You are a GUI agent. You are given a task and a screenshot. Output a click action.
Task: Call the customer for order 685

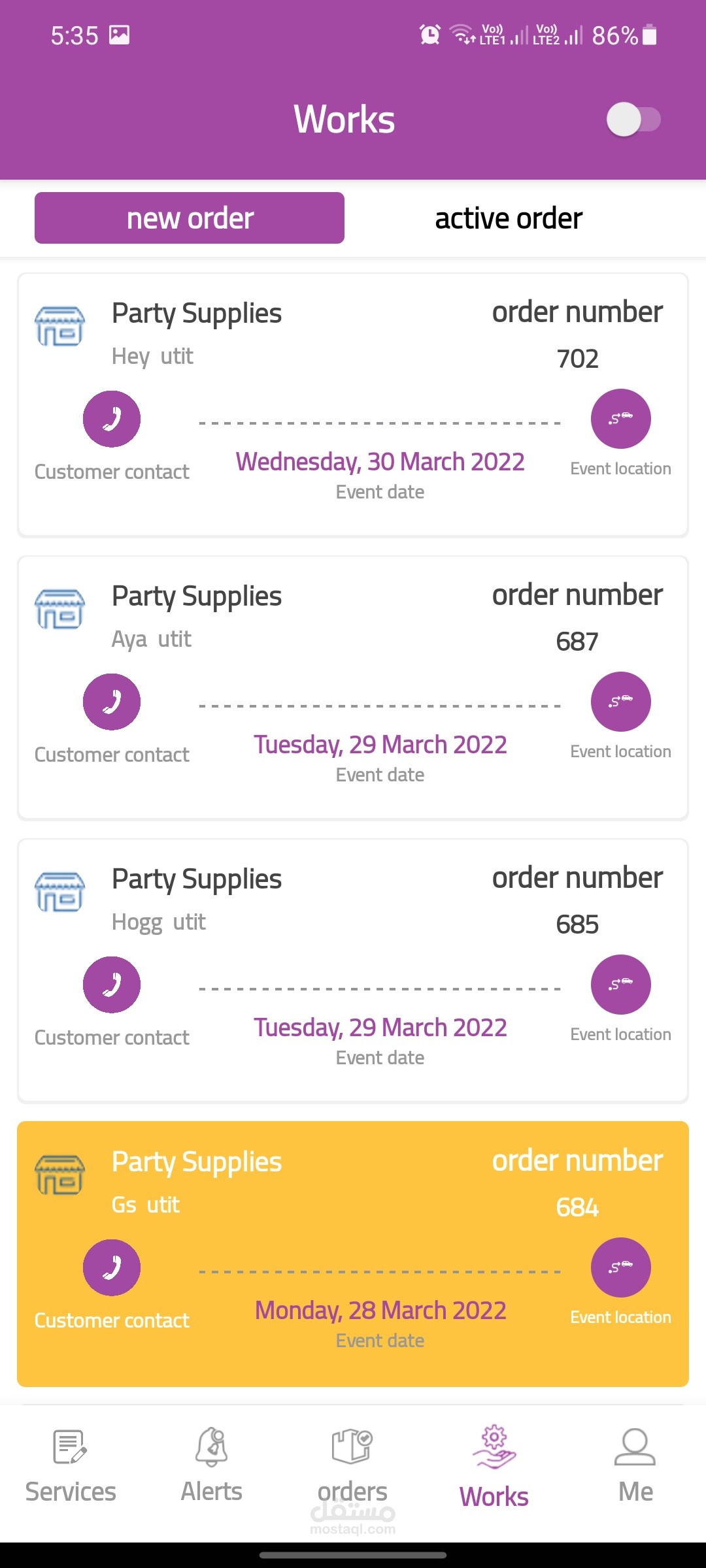[x=112, y=985]
